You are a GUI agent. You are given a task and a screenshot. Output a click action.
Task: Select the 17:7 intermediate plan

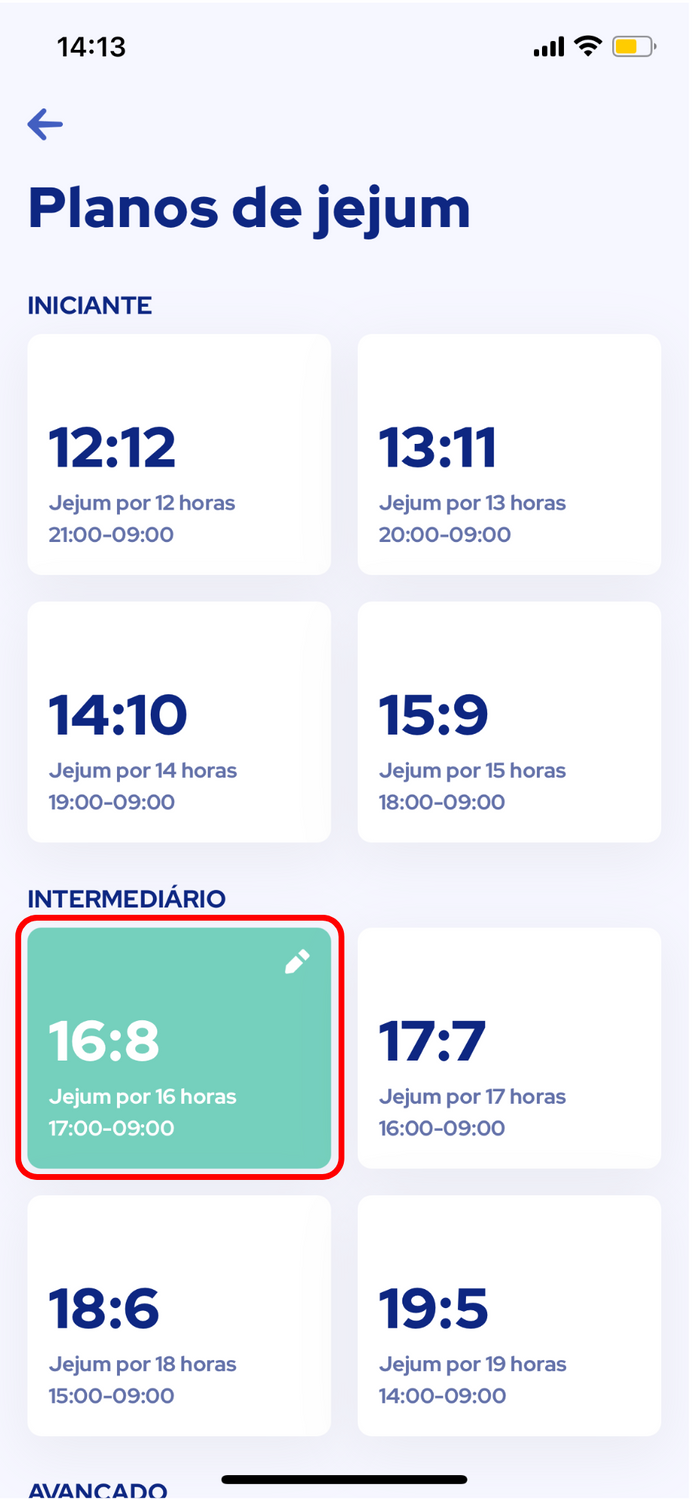point(509,1048)
